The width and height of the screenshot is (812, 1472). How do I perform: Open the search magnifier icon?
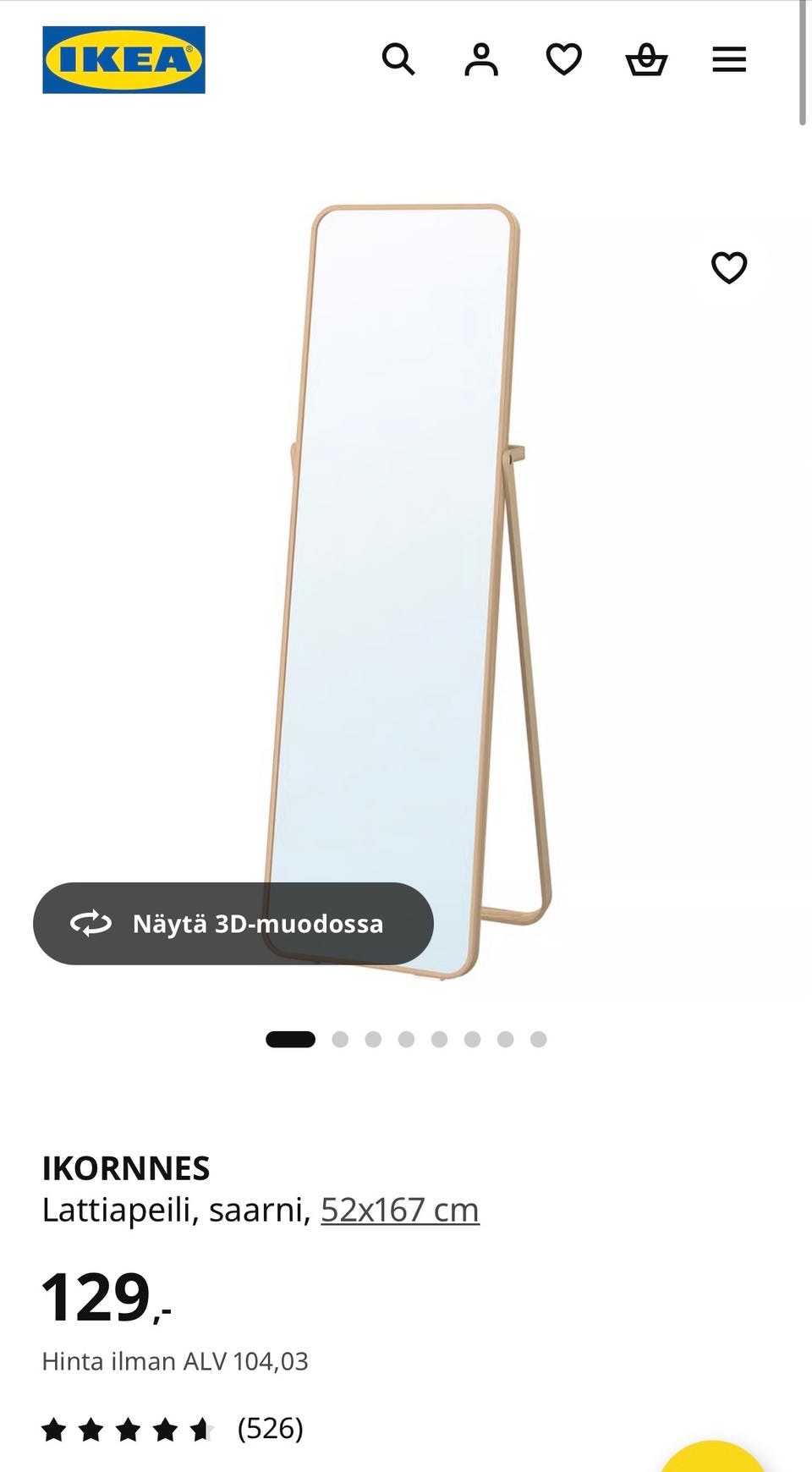point(398,59)
